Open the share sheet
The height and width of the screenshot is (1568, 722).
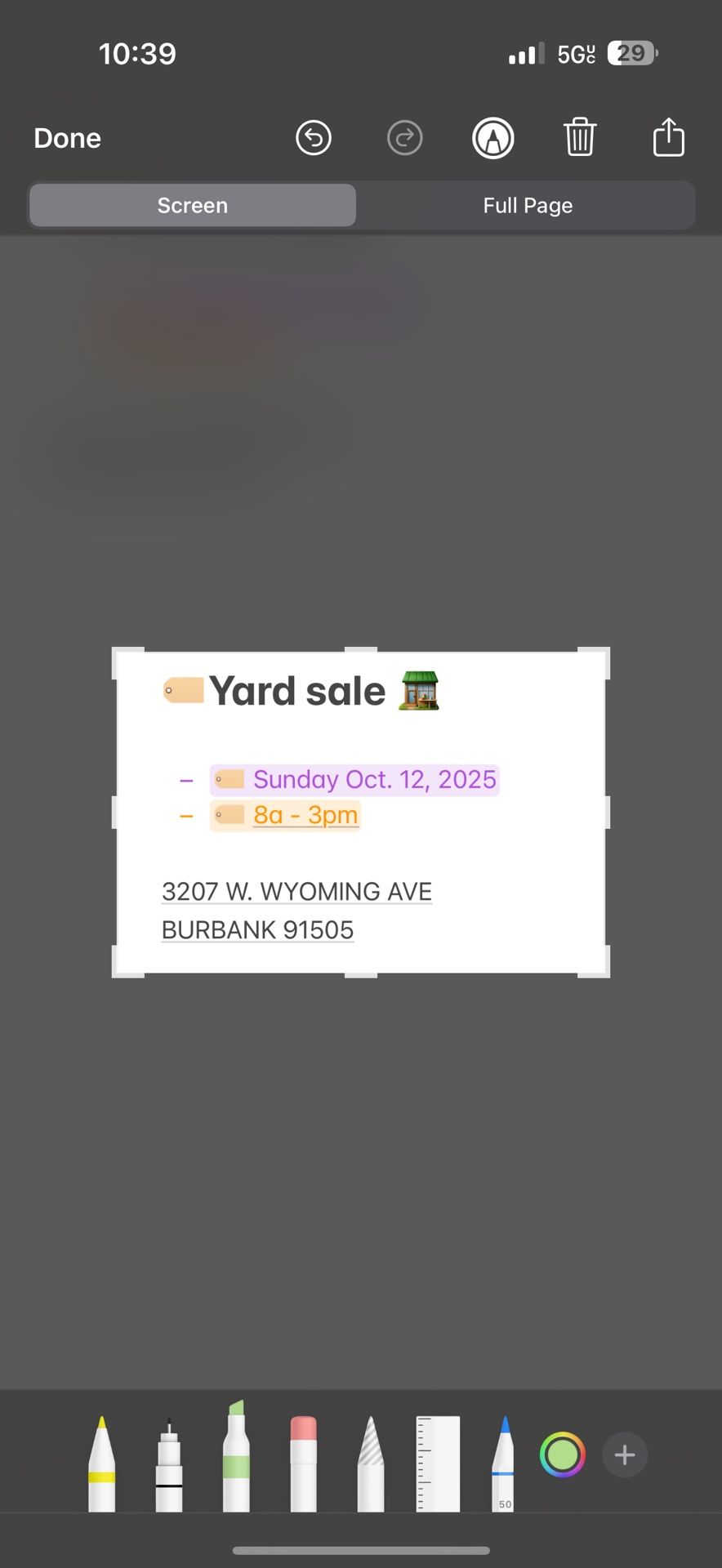click(x=668, y=137)
